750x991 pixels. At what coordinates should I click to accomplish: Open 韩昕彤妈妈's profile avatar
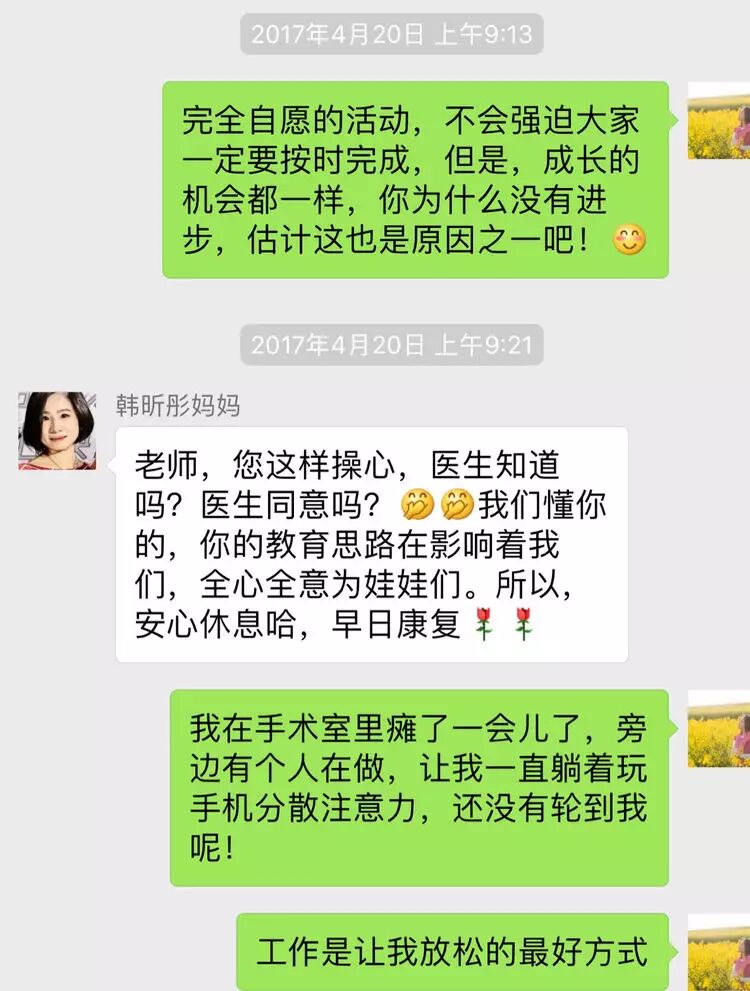[x=57, y=430]
